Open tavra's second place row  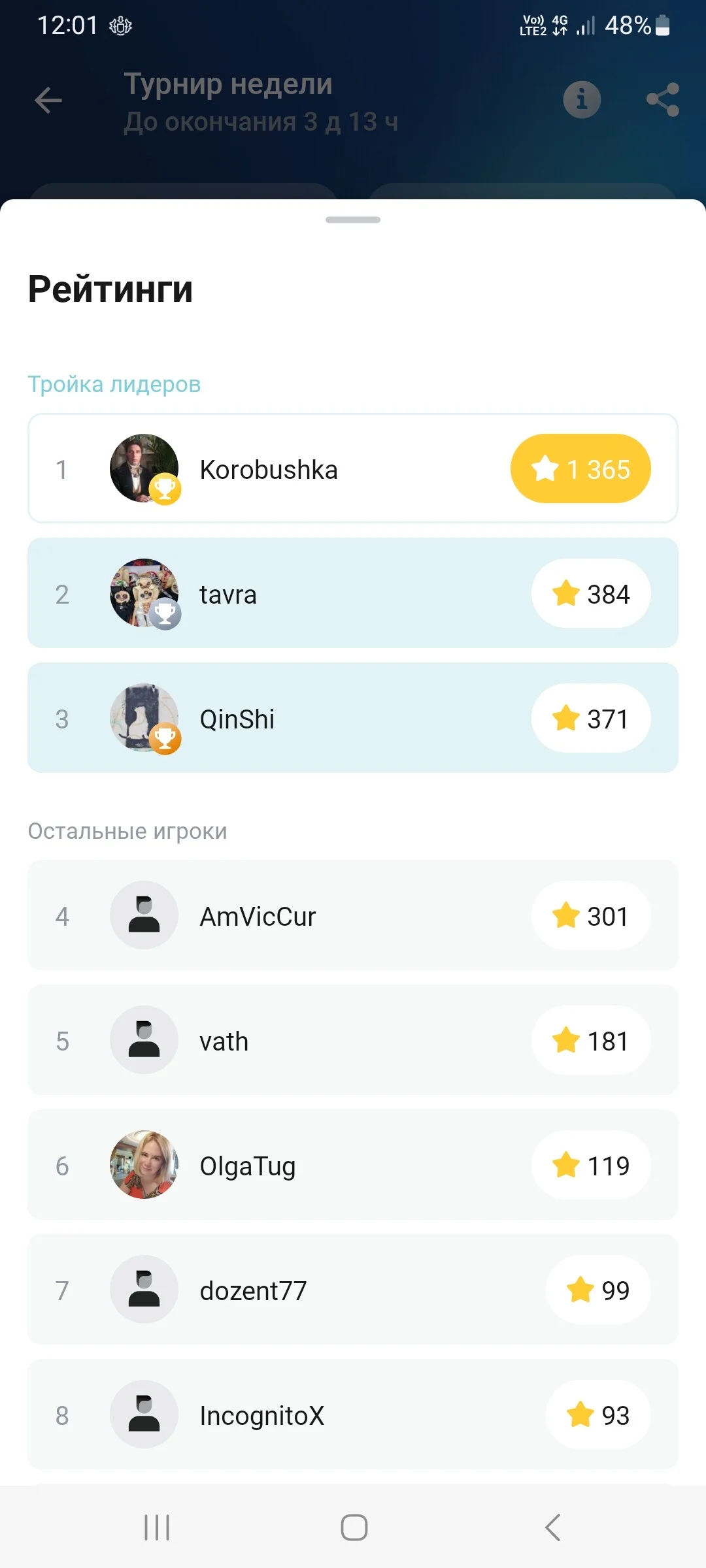point(353,593)
